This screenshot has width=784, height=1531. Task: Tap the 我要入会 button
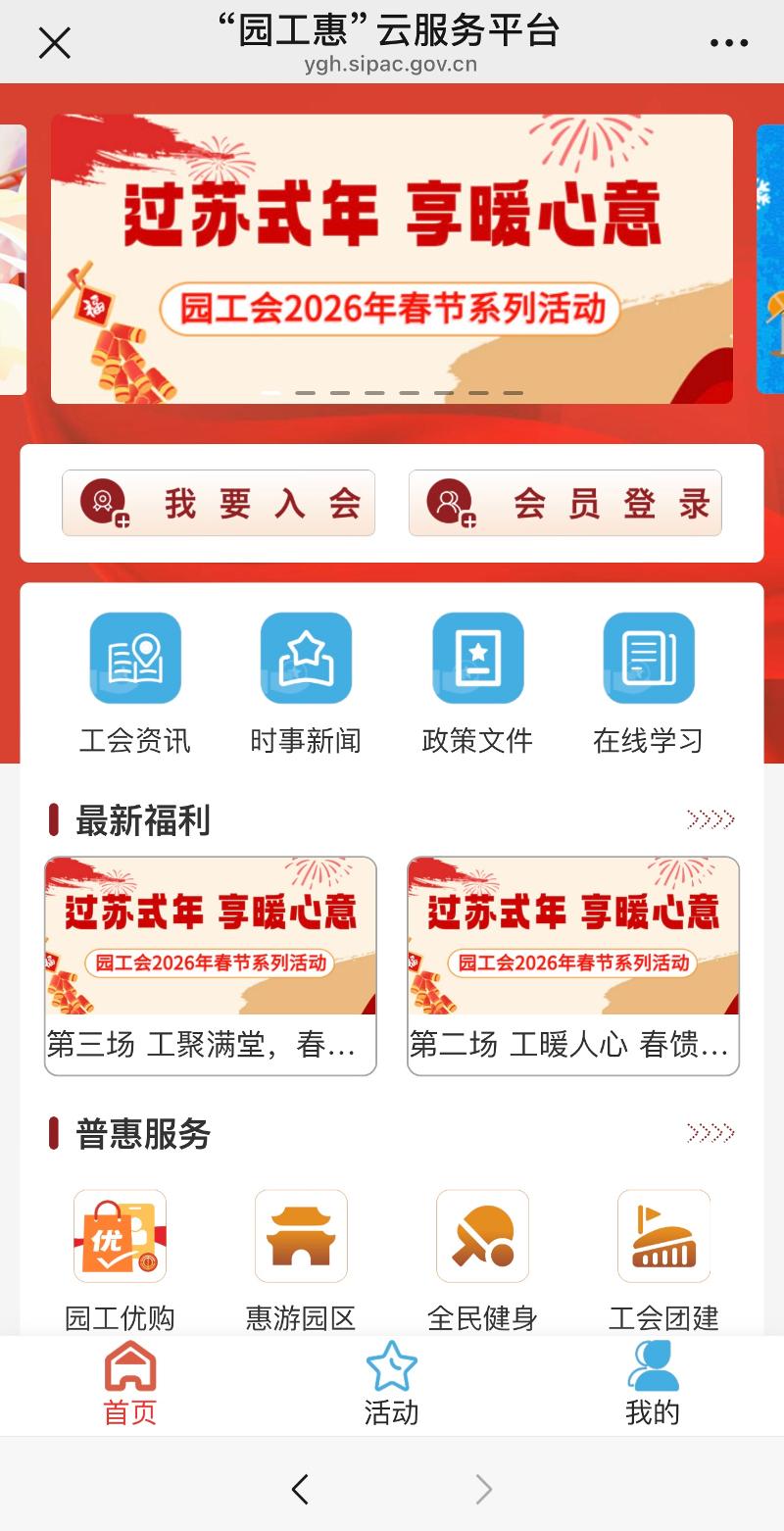pyautogui.click(x=219, y=504)
